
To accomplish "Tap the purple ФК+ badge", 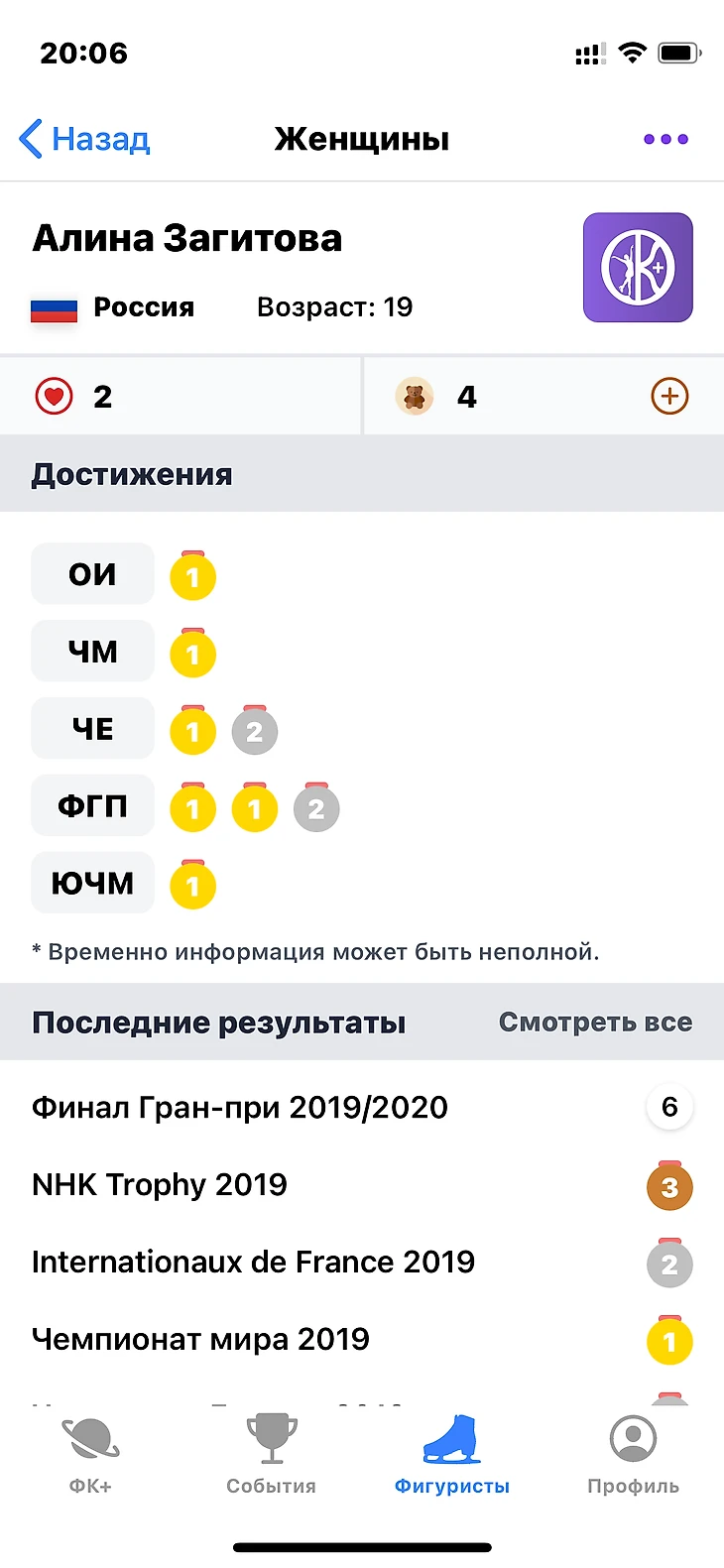I will (x=638, y=268).
